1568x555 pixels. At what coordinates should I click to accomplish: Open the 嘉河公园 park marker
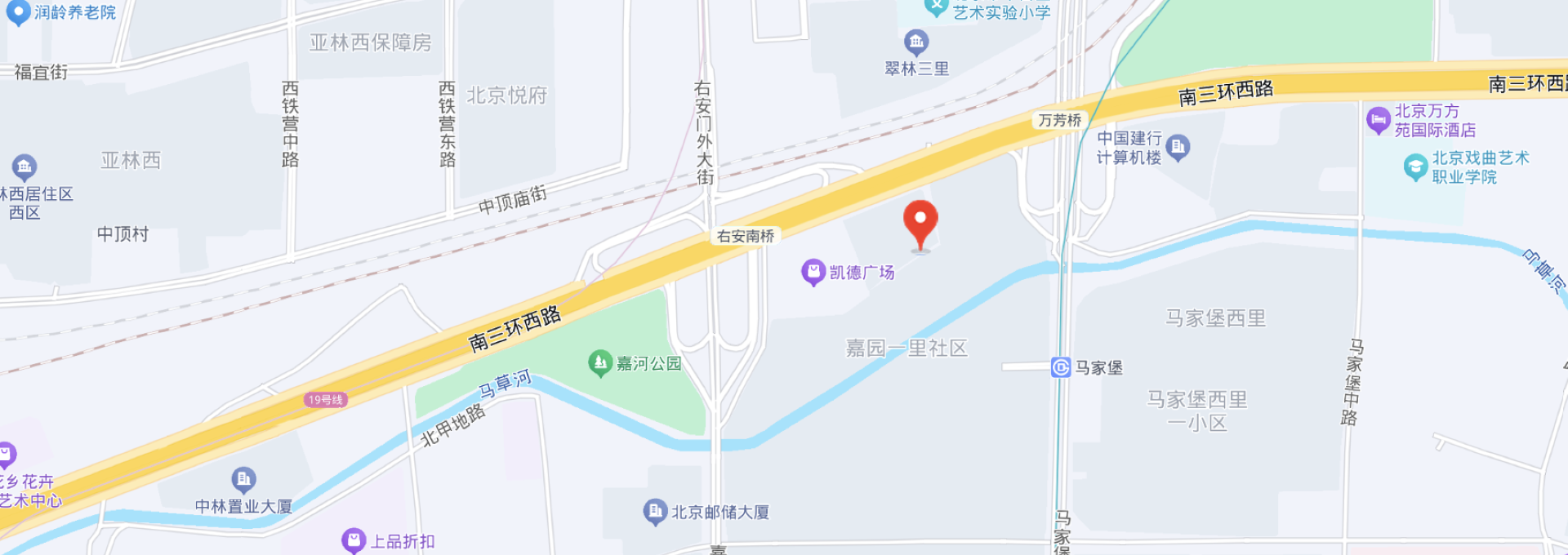click(600, 362)
